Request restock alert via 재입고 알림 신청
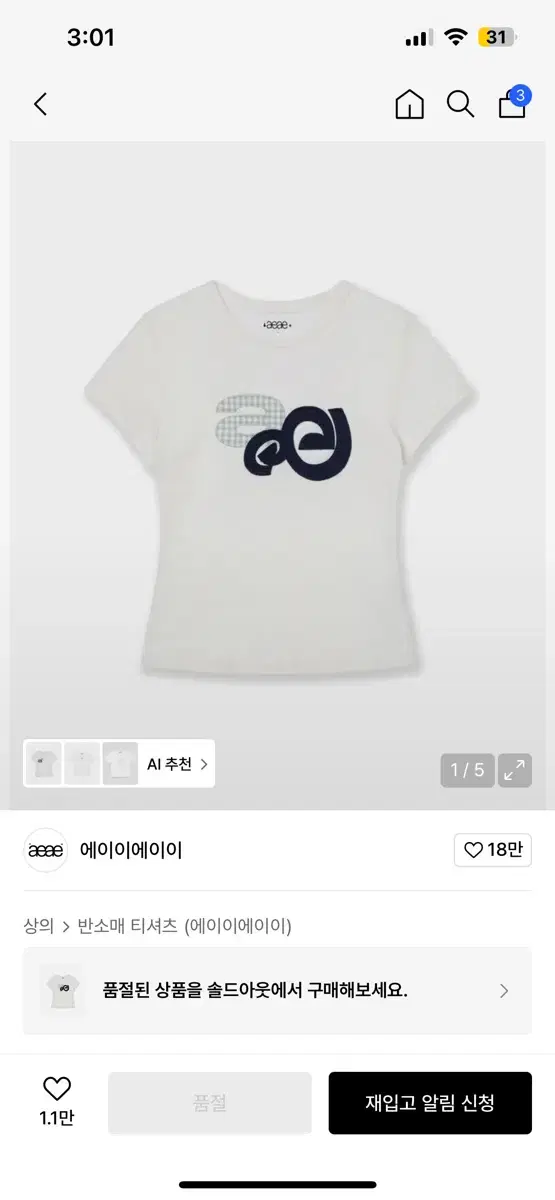The height and width of the screenshot is (1200, 555). coord(430,1103)
